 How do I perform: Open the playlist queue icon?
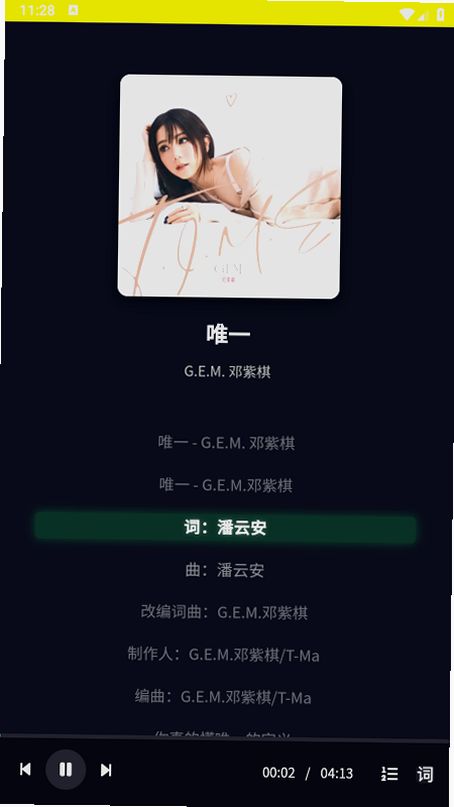390,774
